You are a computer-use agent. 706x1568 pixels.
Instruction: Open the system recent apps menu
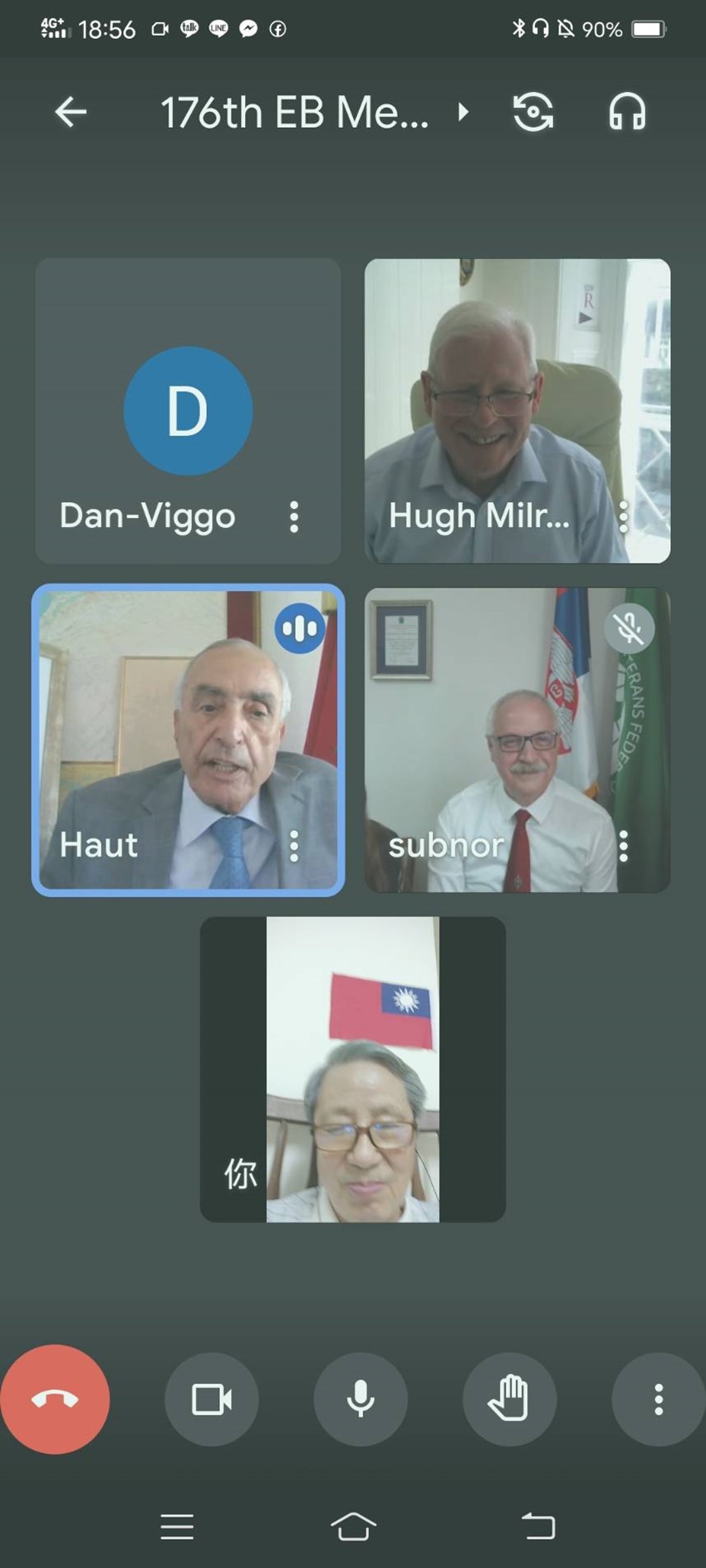tap(177, 1526)
